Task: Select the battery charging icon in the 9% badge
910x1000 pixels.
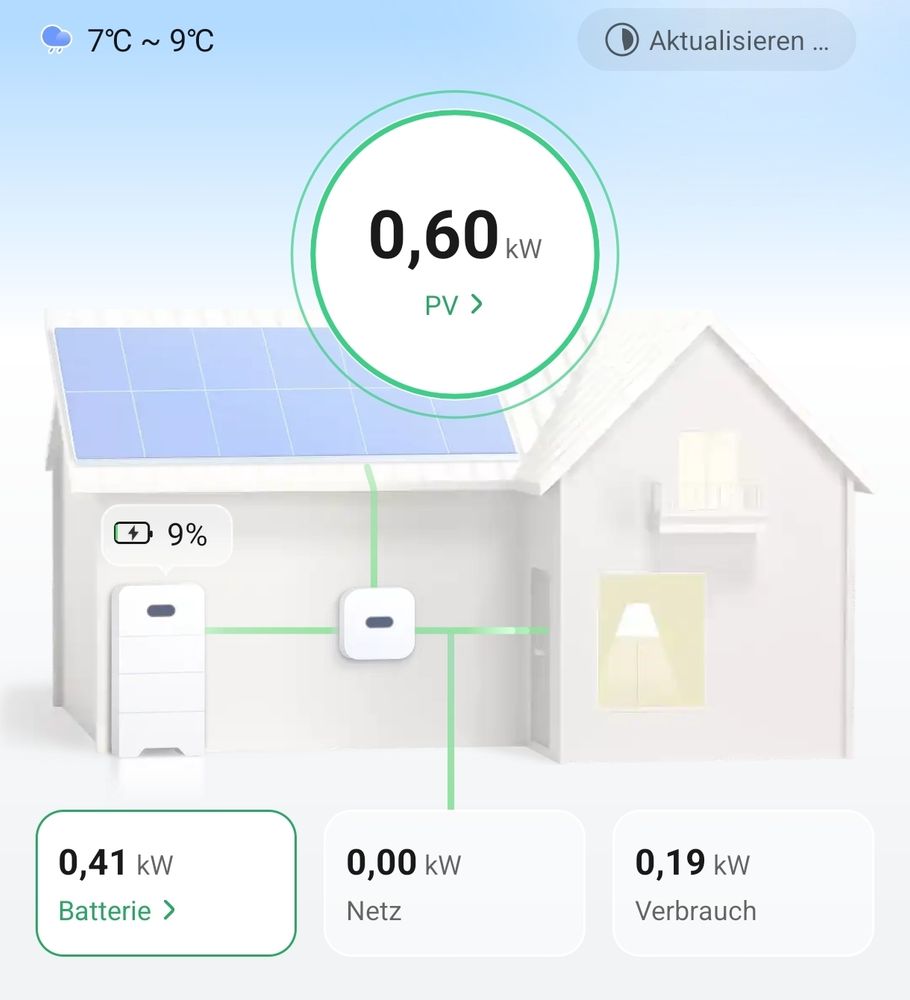Action: [x=131, y=534]
